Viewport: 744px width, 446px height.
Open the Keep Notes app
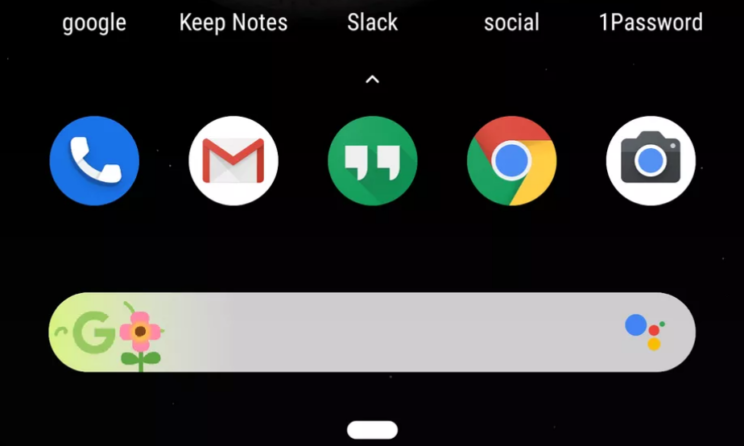pos(233,22)
